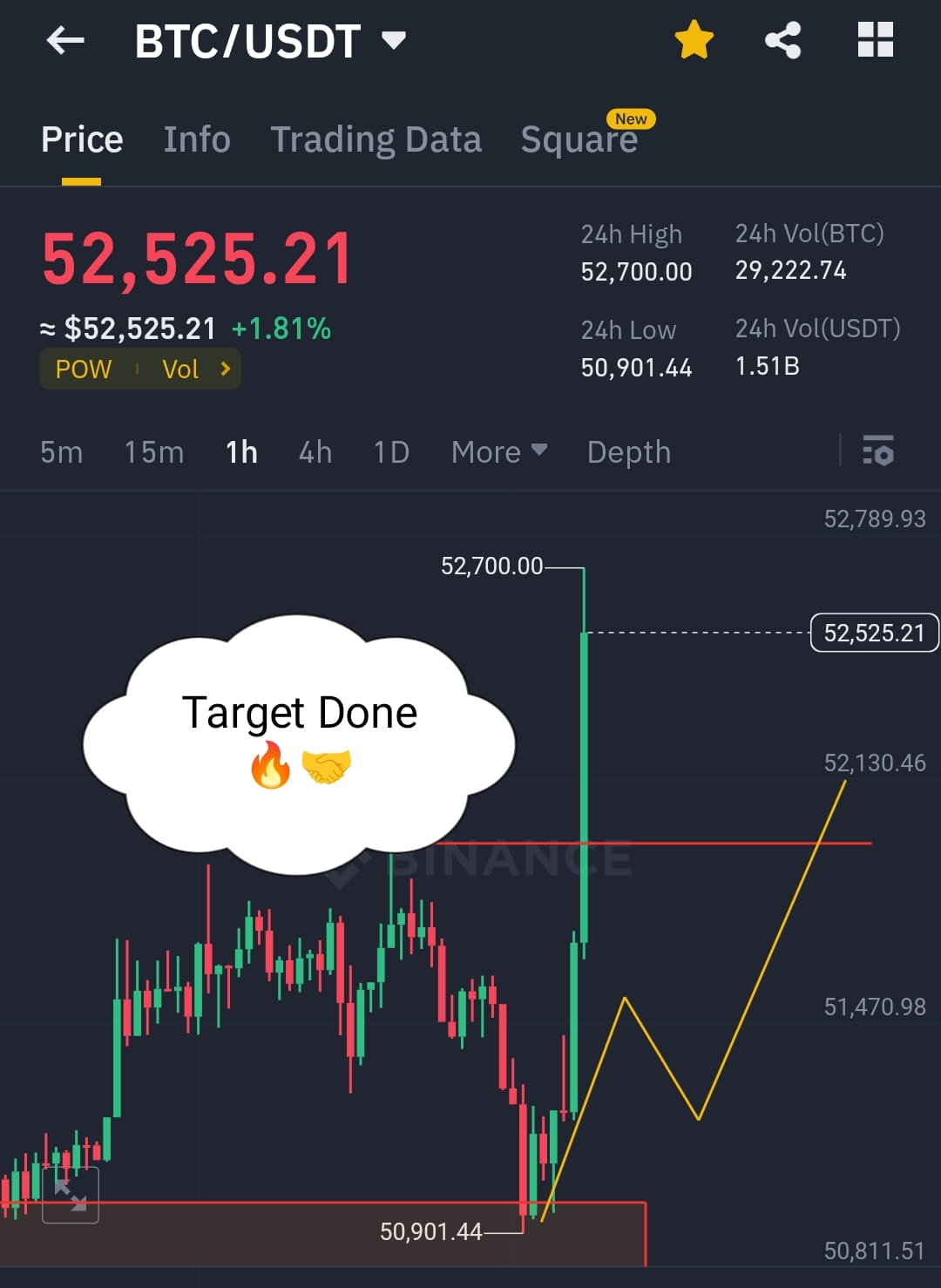Expand the More timeframes dropdown
The height and width of the screenshot is (1288, 941).
pos(498,452)
